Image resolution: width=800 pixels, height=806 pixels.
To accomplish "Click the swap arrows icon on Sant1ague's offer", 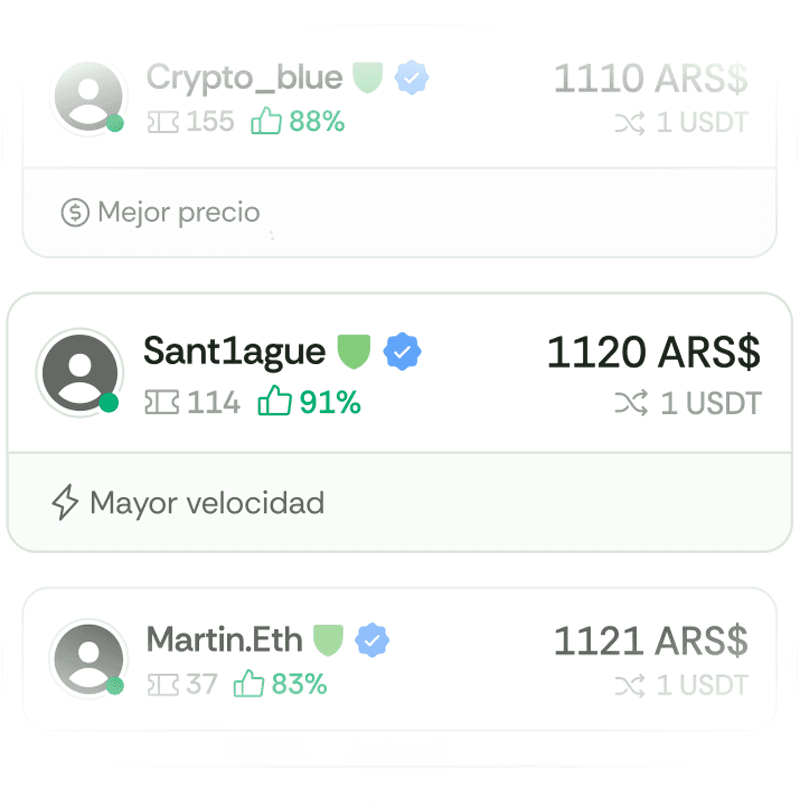I will tap(629, 403).
